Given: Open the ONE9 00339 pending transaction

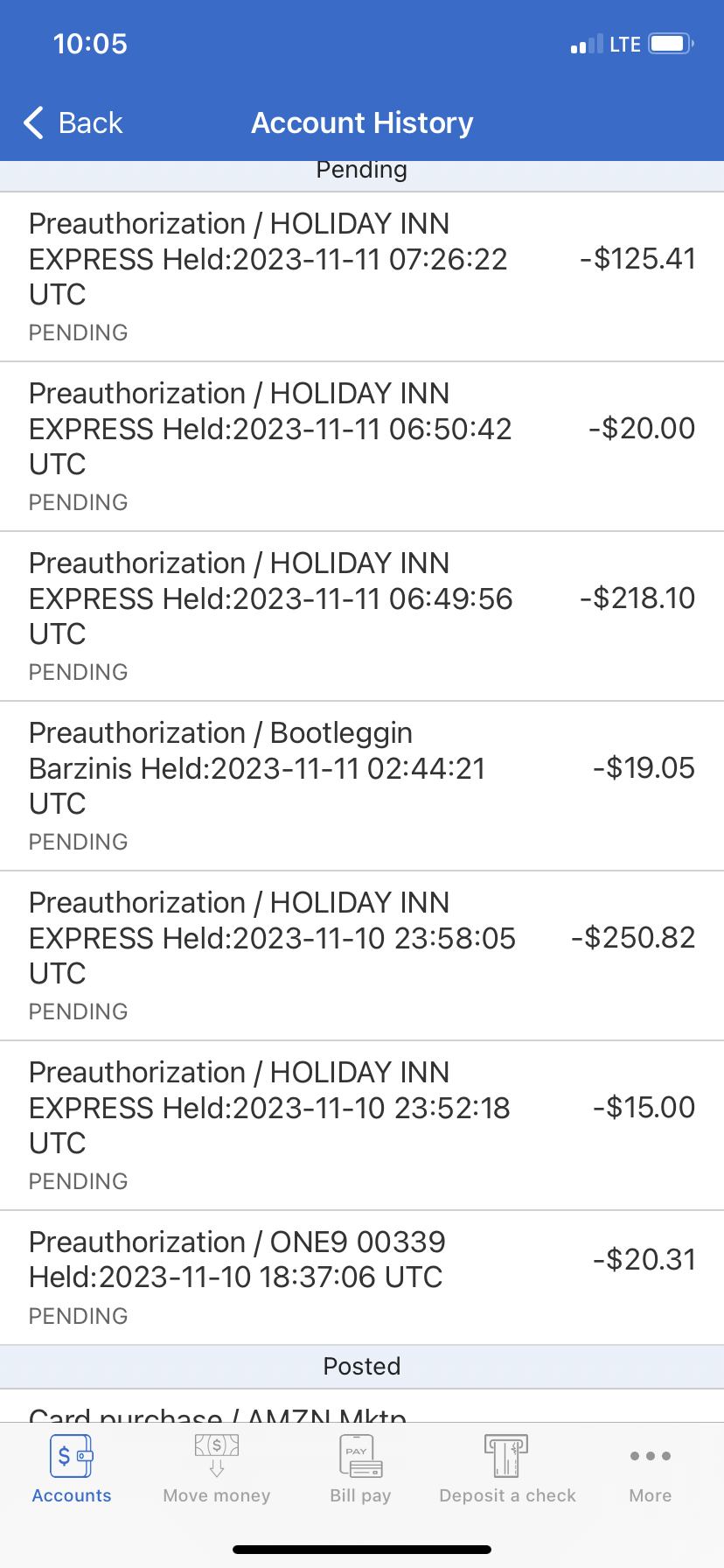Looking at the screenshot, I should (x=362, y=1277).
